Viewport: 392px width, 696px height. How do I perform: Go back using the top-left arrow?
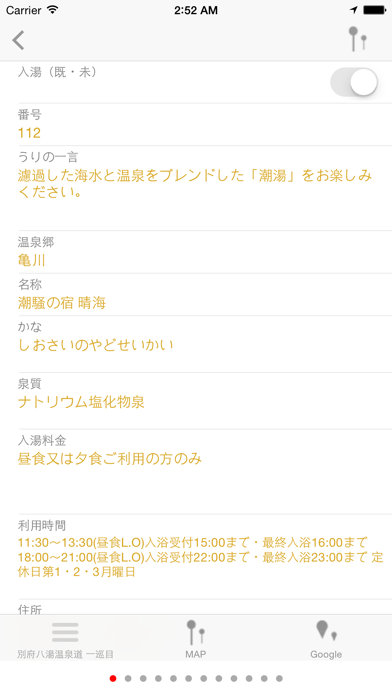(x=18, y=40)
